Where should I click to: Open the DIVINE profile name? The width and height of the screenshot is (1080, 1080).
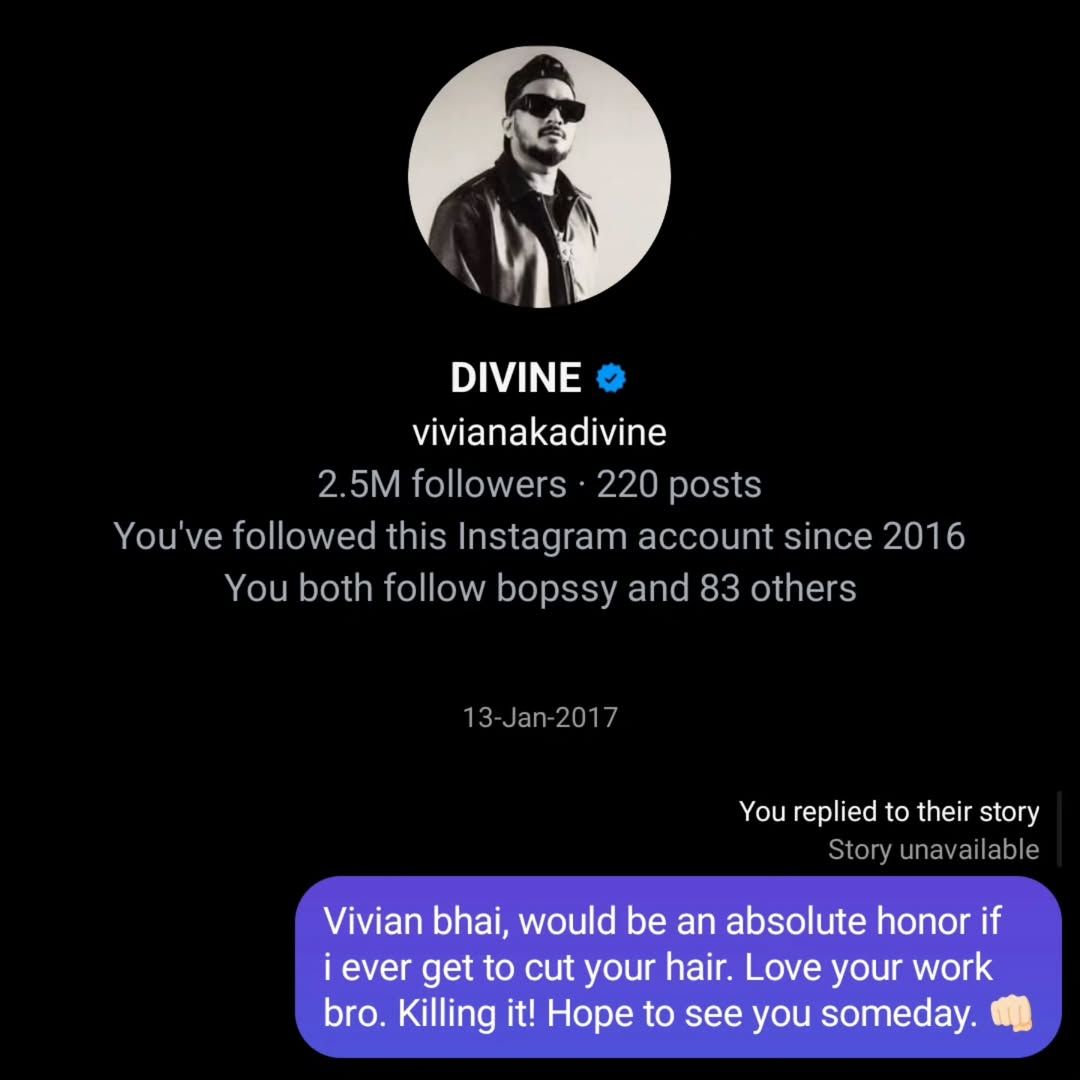(x=516, y=378)
